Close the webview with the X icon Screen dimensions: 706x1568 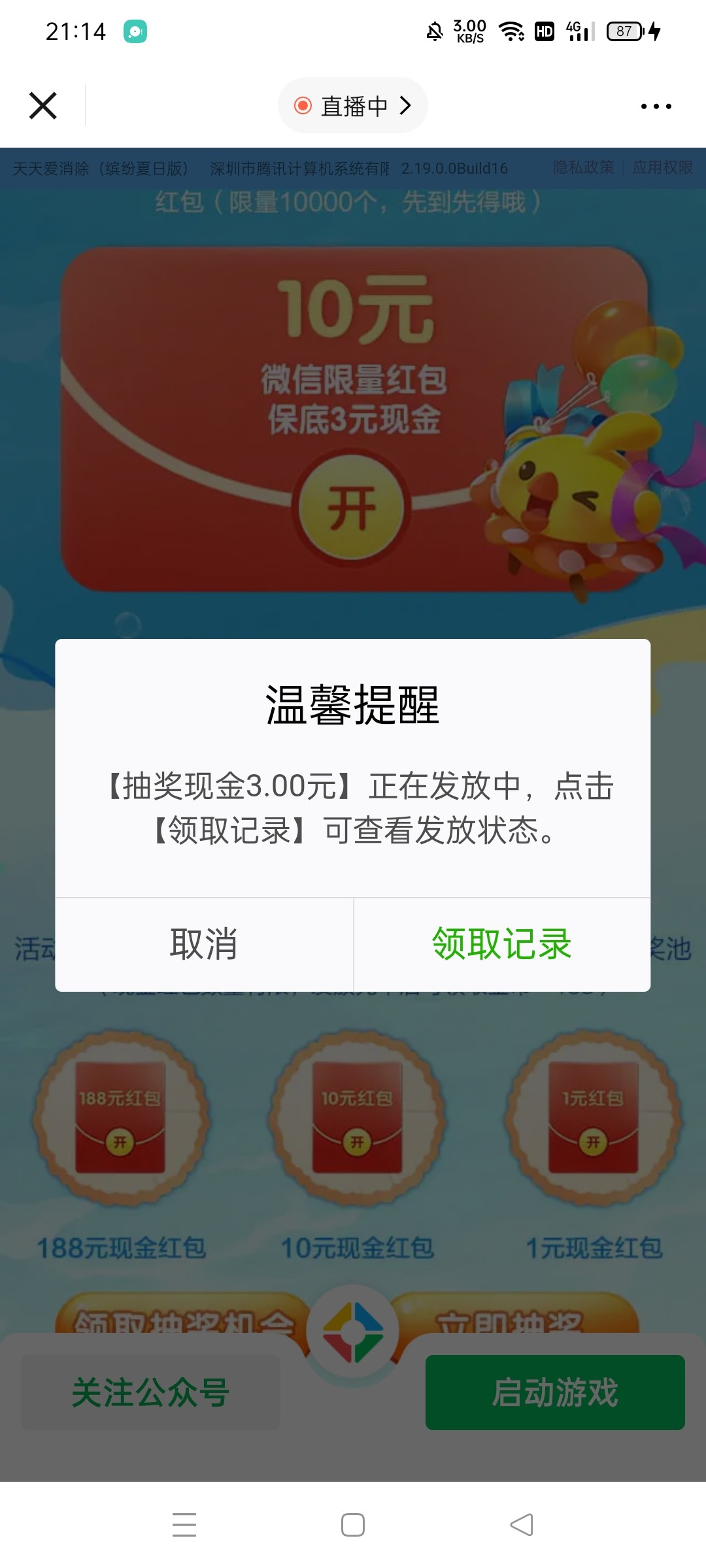tap(43, 106)
